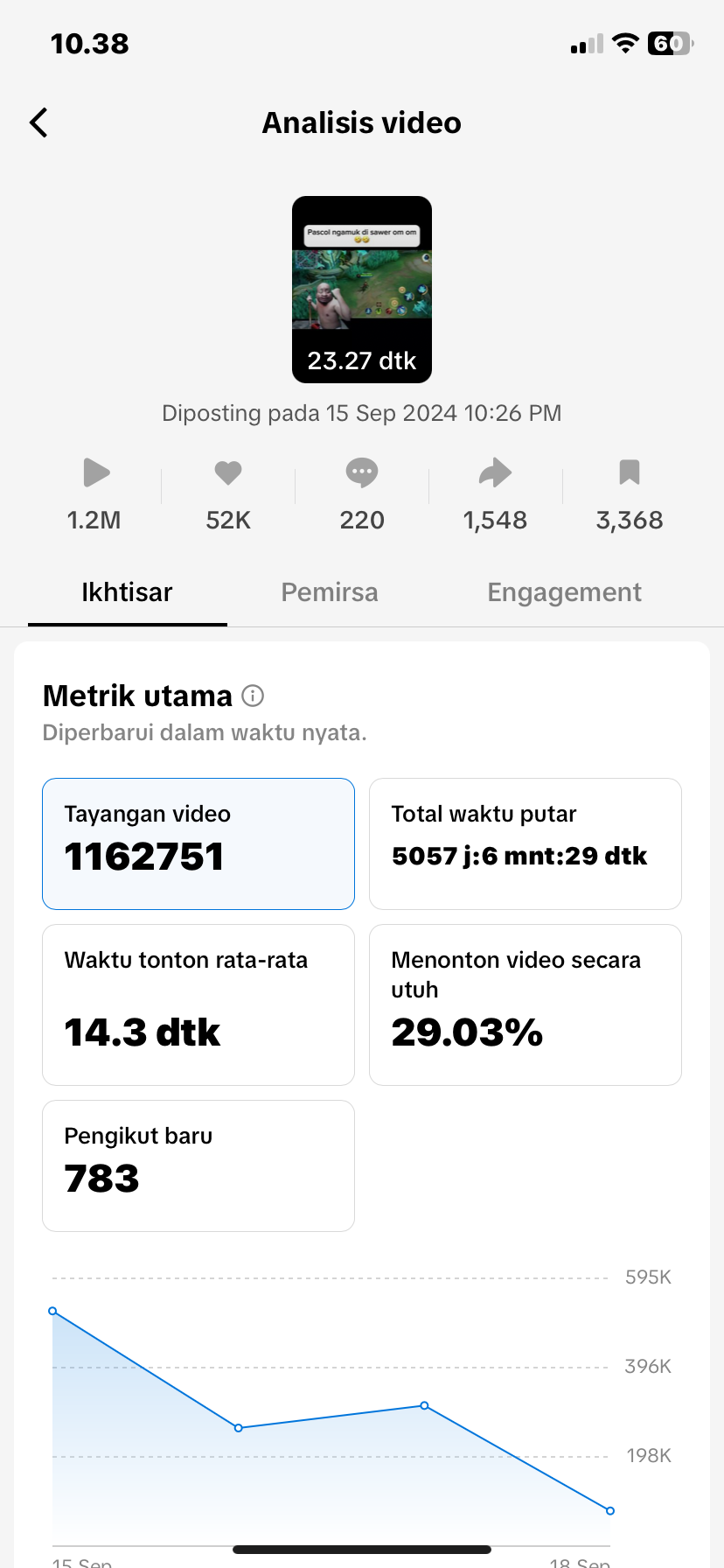Image resolution: width=724 pixels, height=1568 pixels.
Task: Open info icon beside Metrik utama
Action: [253, 696]
